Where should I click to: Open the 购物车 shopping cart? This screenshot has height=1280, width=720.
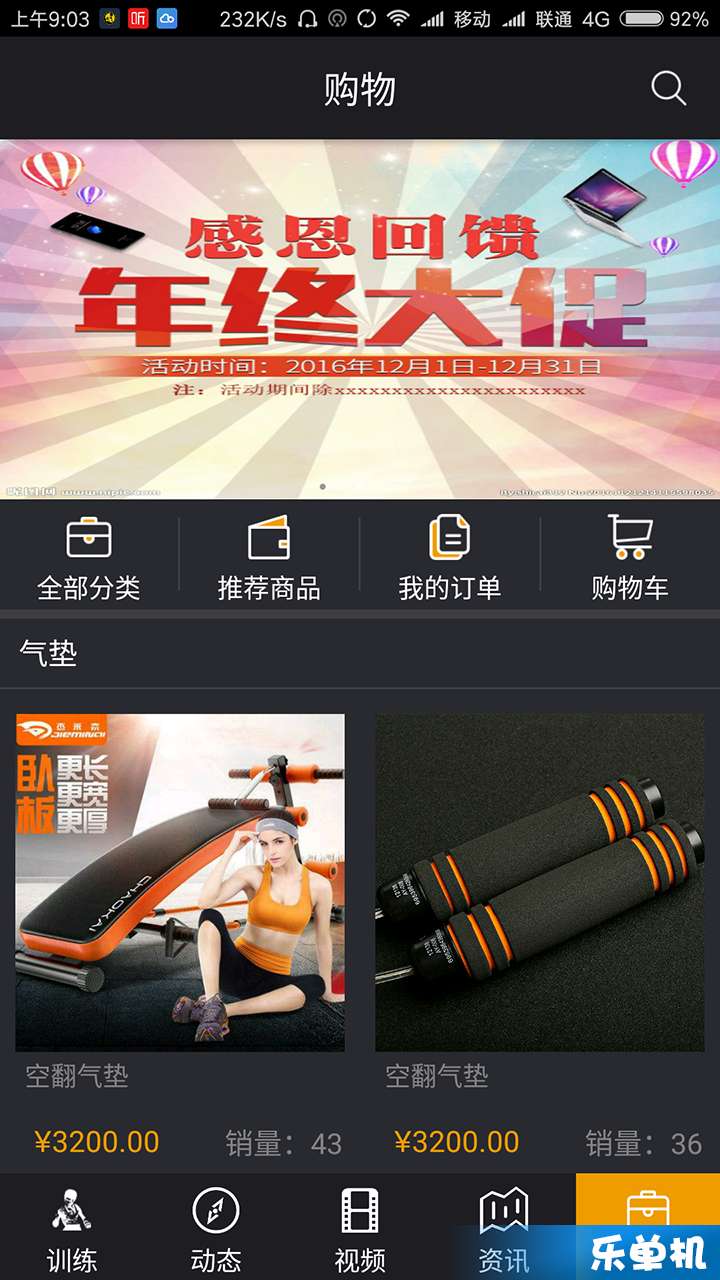630,559
